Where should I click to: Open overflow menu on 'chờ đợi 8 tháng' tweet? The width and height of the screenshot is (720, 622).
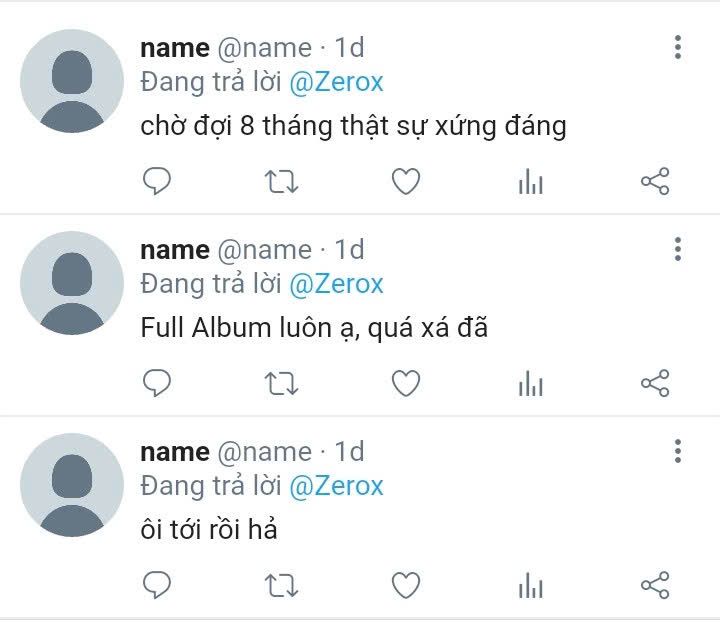click(678, 47)
